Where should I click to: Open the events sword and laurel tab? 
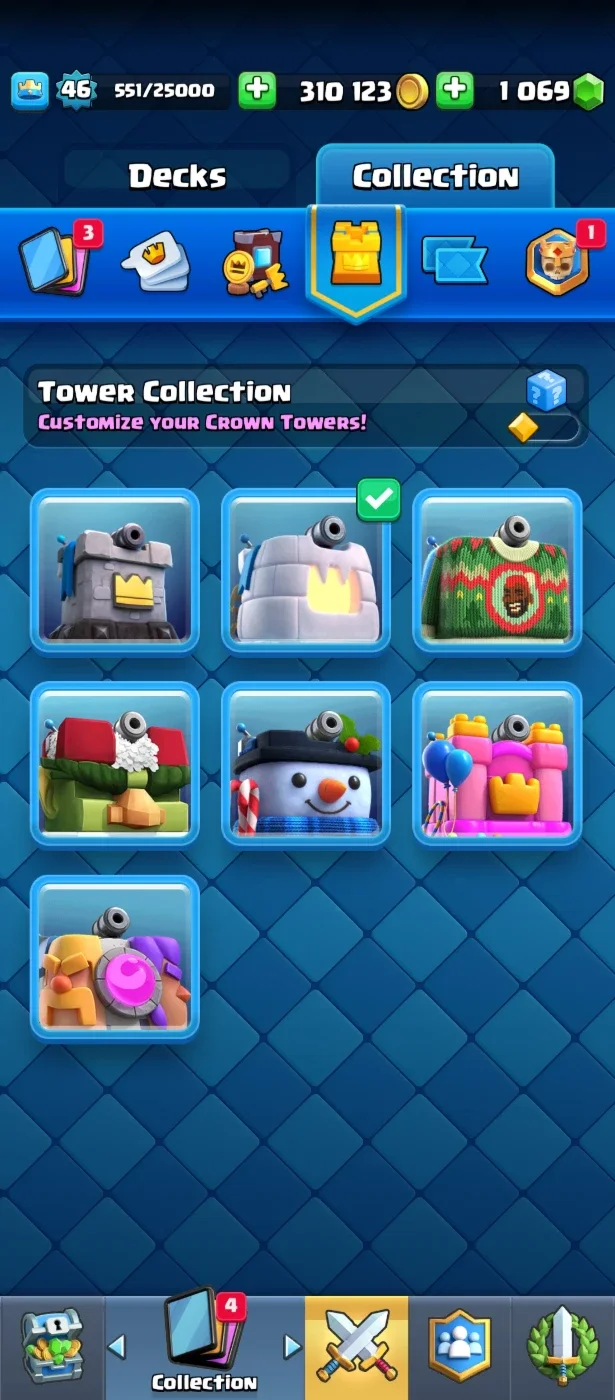(563, 1348)
